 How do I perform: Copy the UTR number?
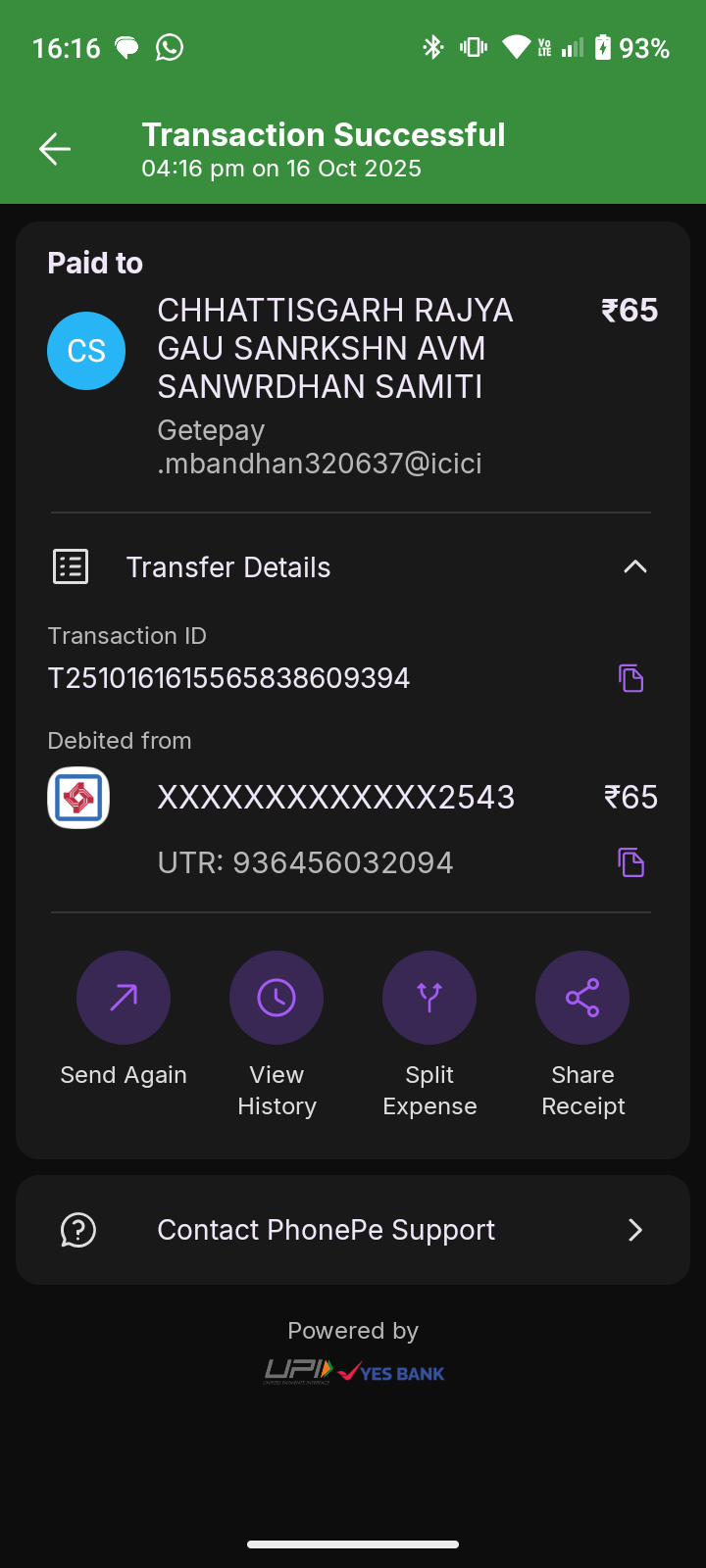[x=630, y=862]
